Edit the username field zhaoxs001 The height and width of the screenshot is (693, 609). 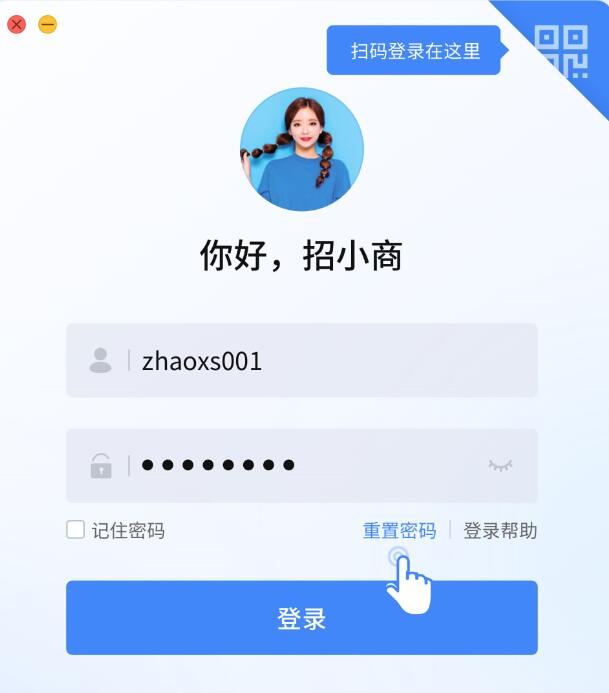tap(320, 361)
